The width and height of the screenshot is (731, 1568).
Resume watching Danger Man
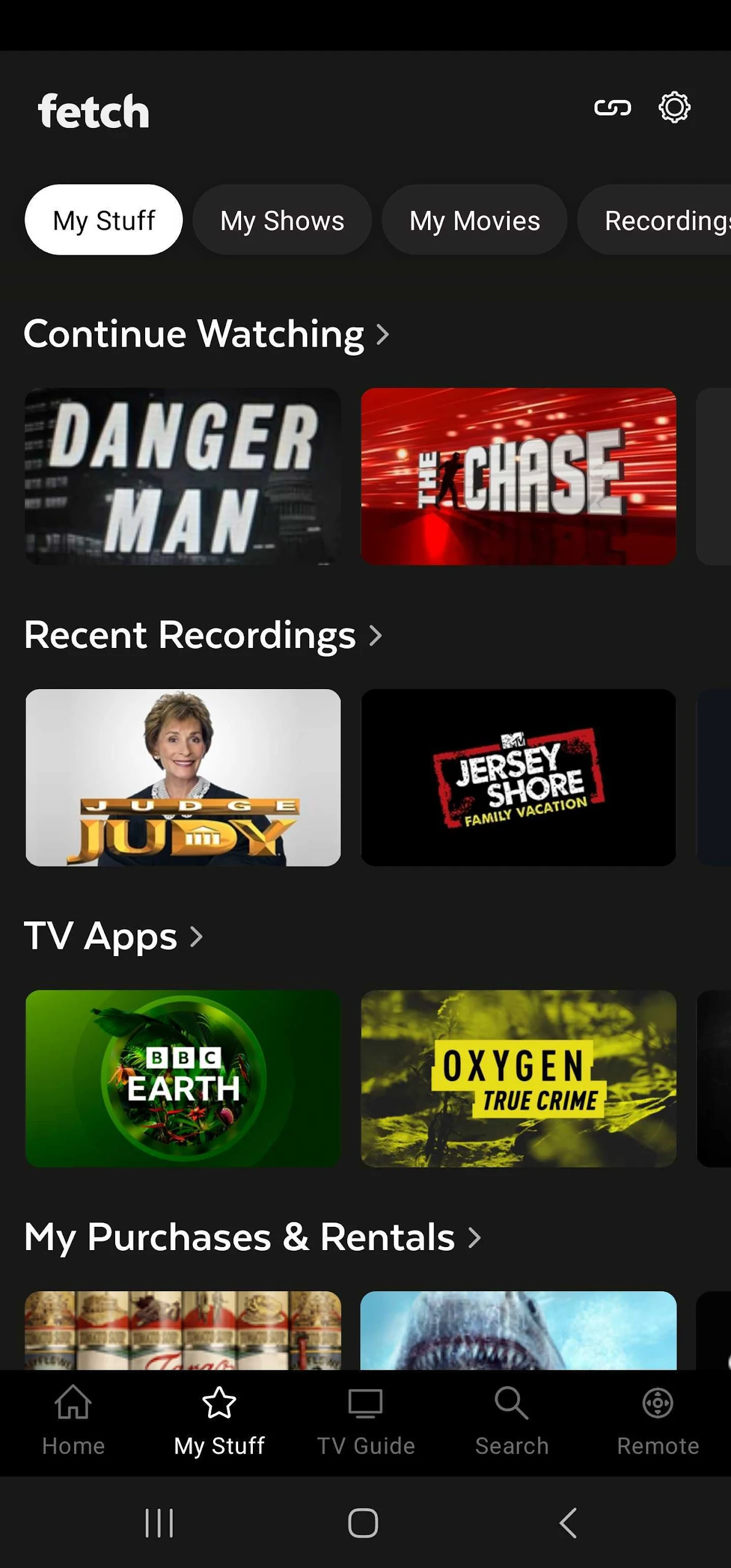pyautogui.click(x=182, y=476)
